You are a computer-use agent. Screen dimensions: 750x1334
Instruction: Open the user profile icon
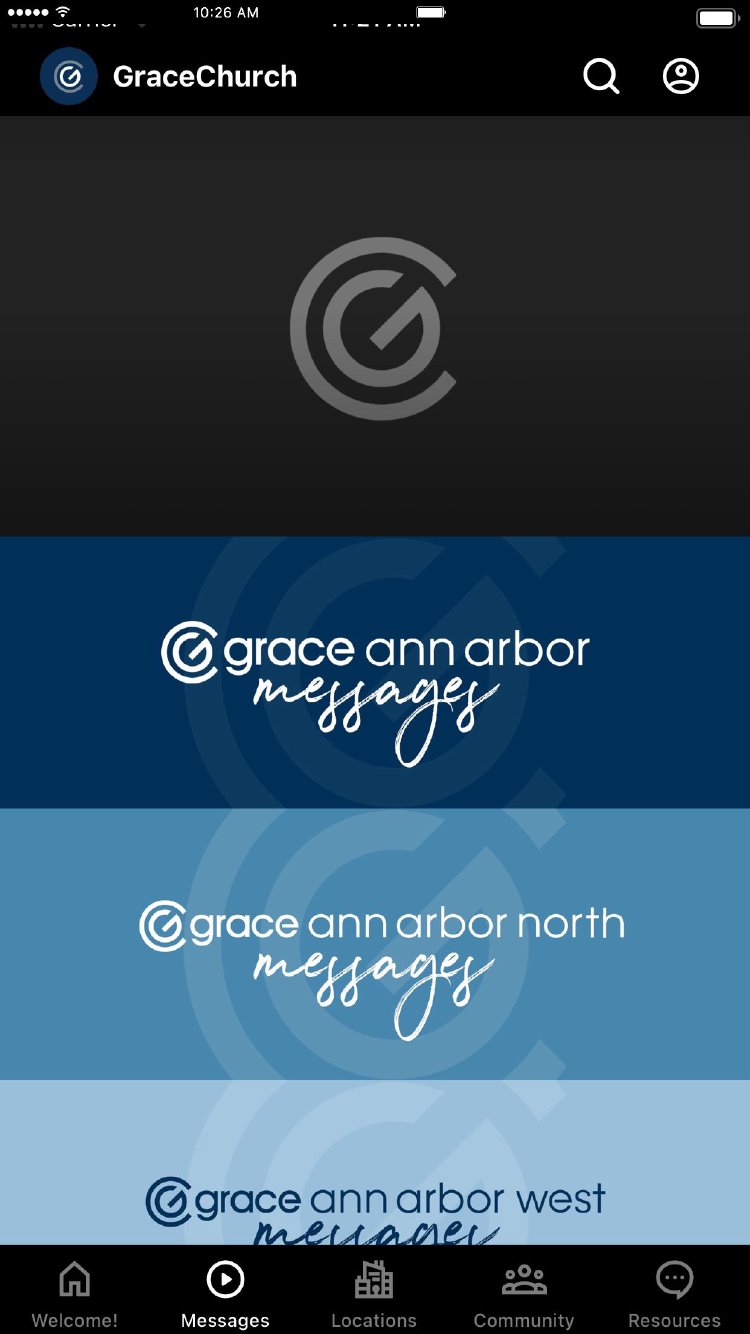coord(681,76)
